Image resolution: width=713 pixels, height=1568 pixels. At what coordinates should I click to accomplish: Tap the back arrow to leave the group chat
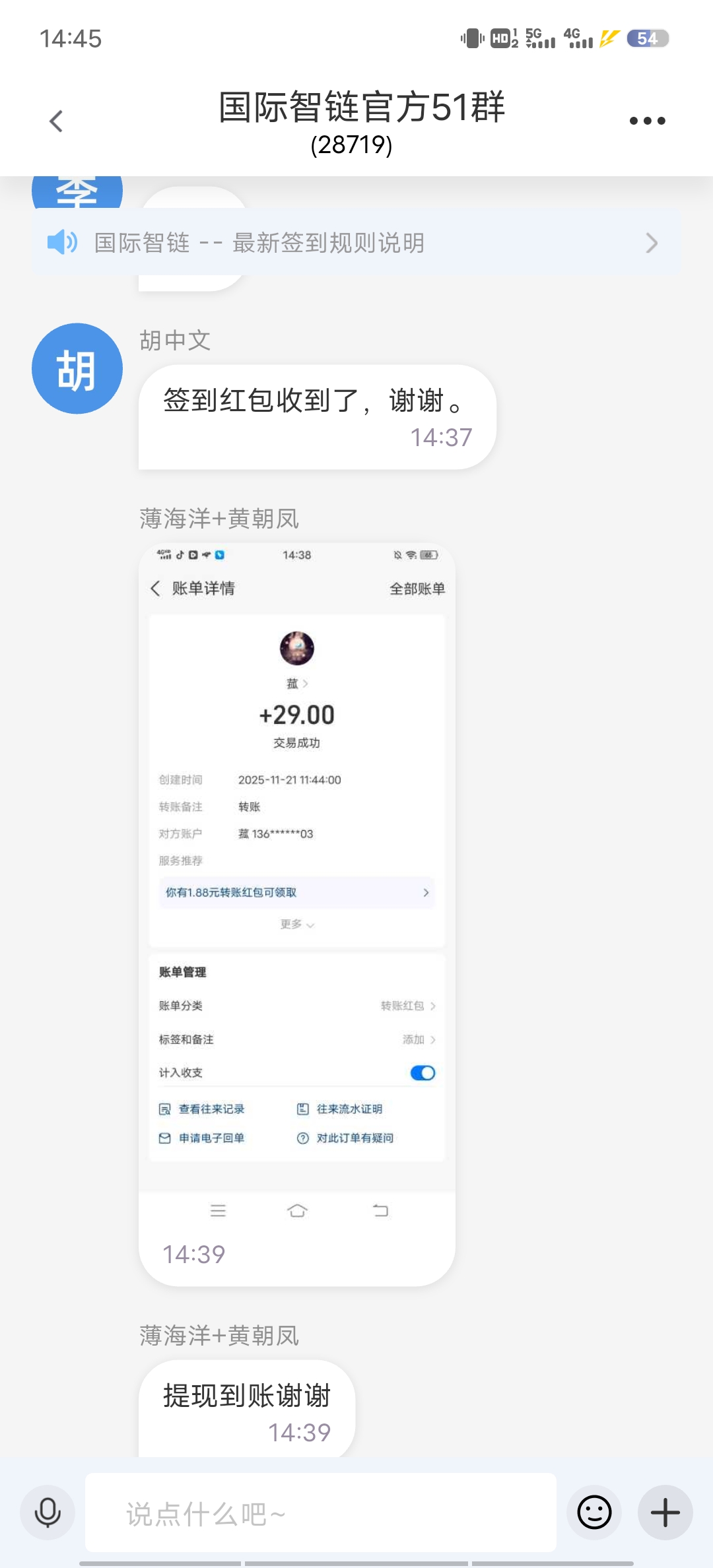point(55,121)
